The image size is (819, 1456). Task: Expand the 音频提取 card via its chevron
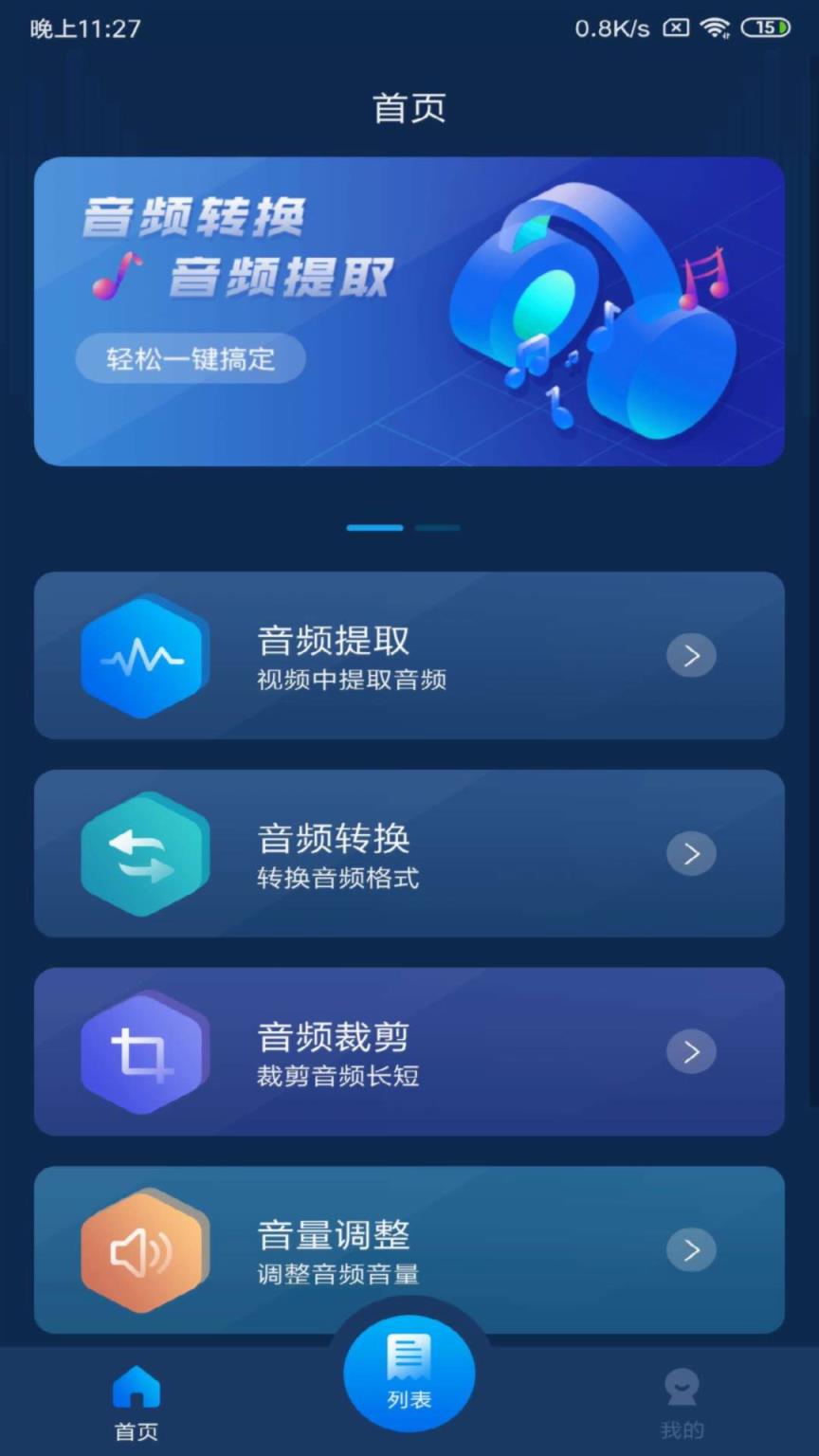tap(691, 655)
